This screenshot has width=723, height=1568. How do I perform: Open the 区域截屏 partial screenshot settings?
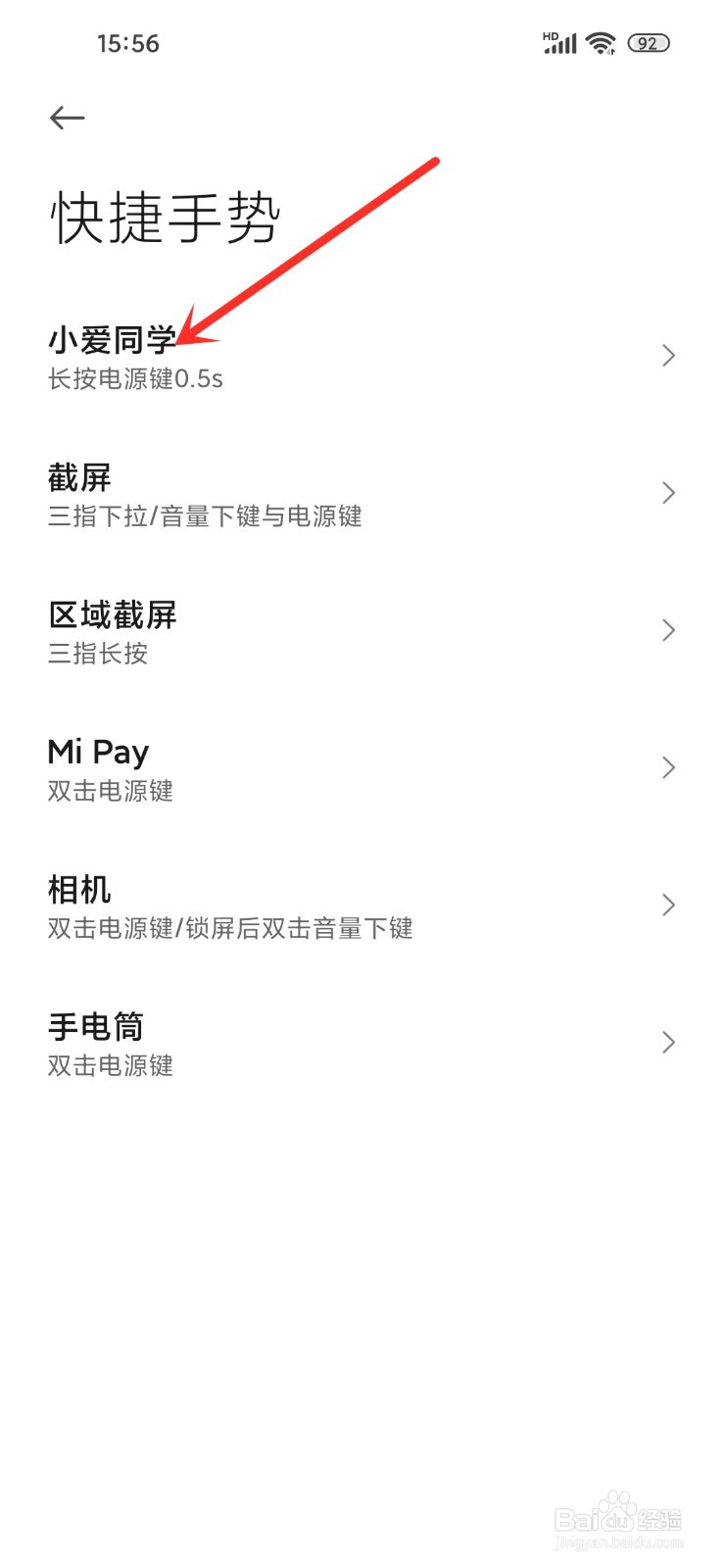pyautogui.click(x=113, y=615)
